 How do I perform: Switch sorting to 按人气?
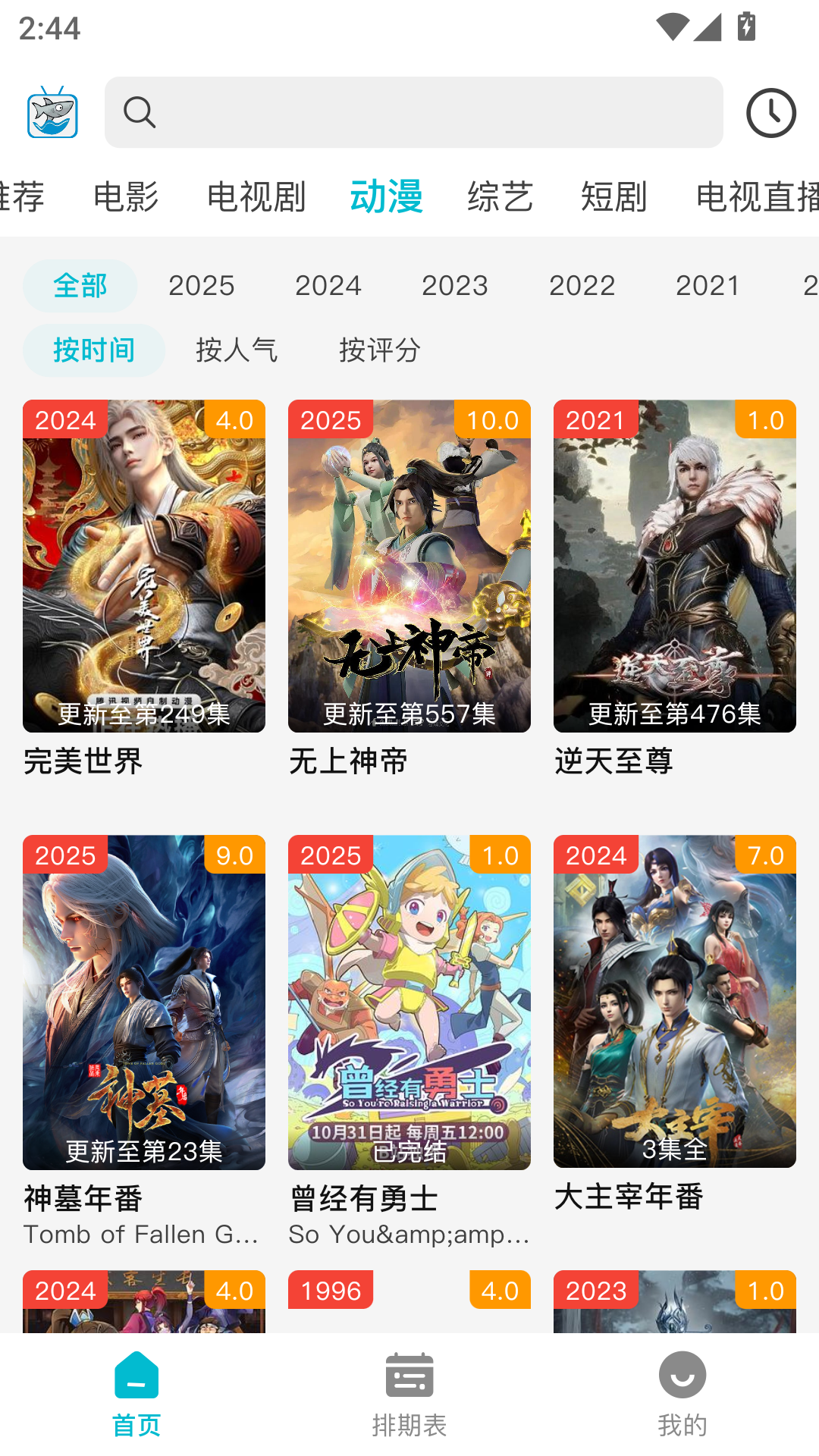(x=236, y=350)
